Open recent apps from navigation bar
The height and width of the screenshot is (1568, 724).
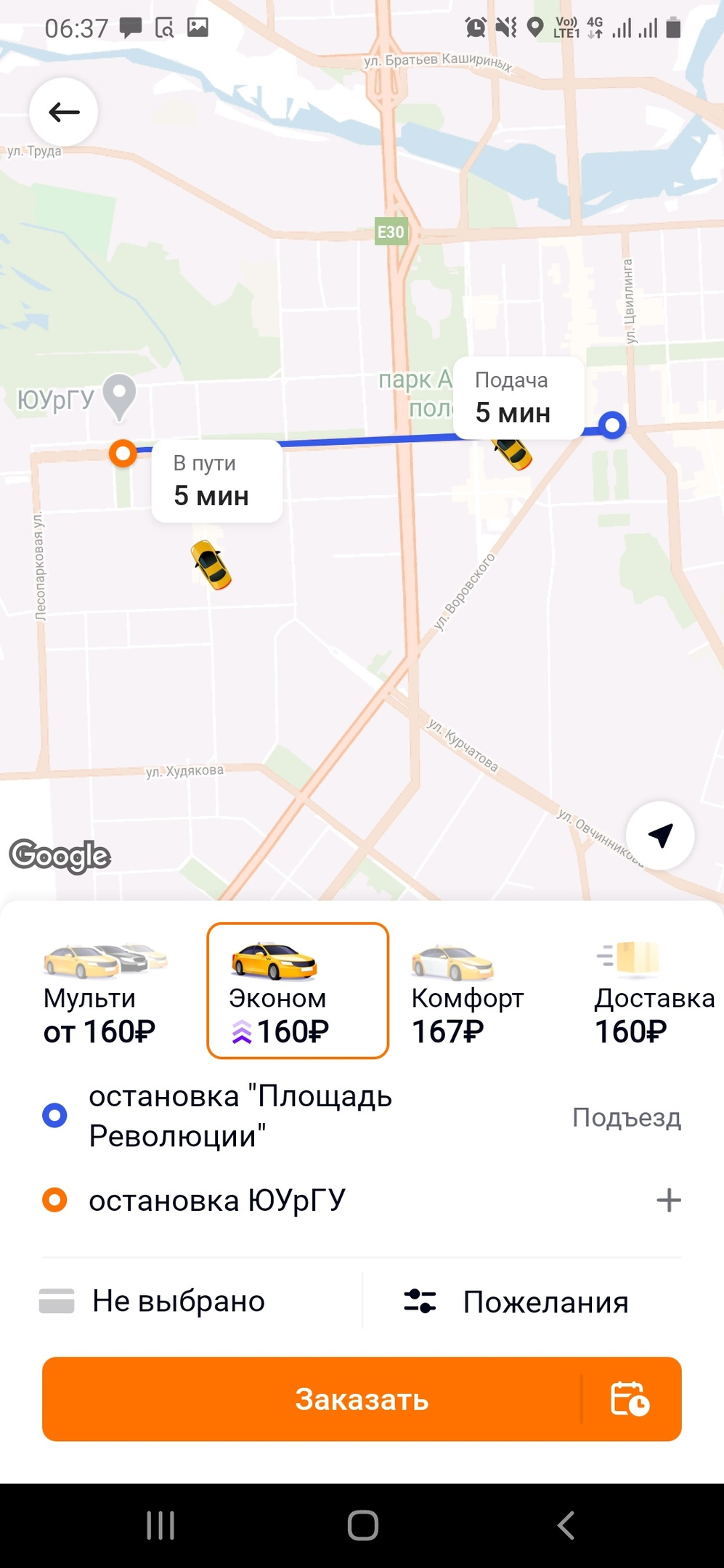pyautogui.click(x=160, y=1525)
